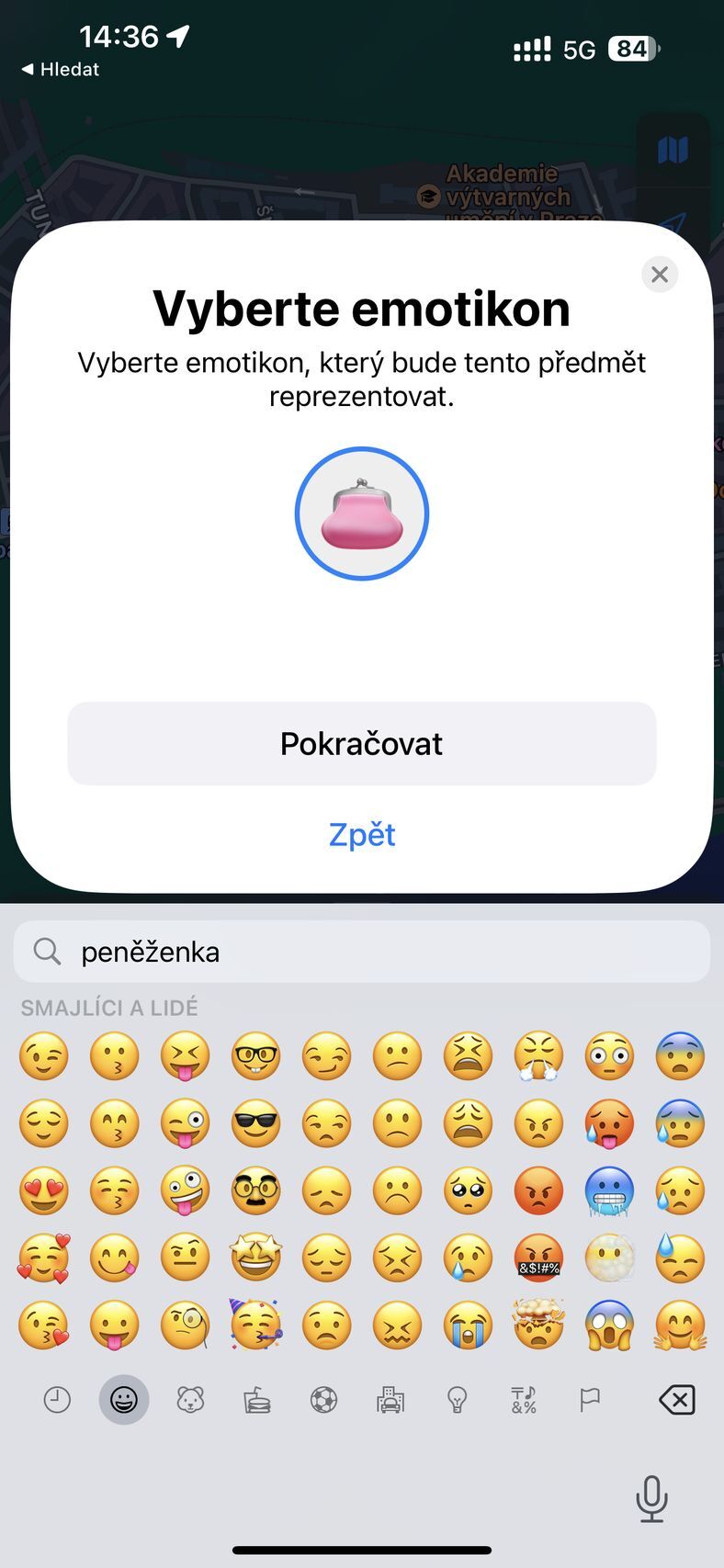This screenshot has width=724, height=1568.
Task: Return to Hledat via back arrow
Action: (x=60, y=69)
